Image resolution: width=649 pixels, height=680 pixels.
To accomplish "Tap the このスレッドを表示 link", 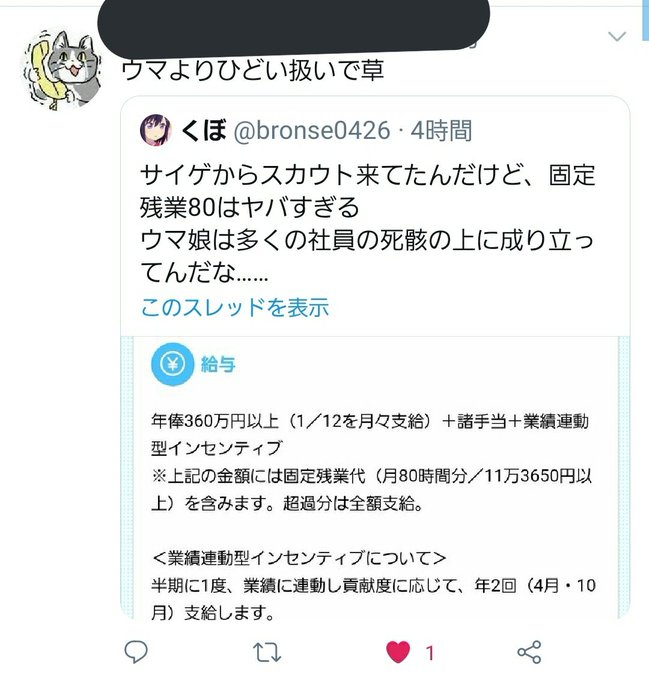I will click(235, 307).
